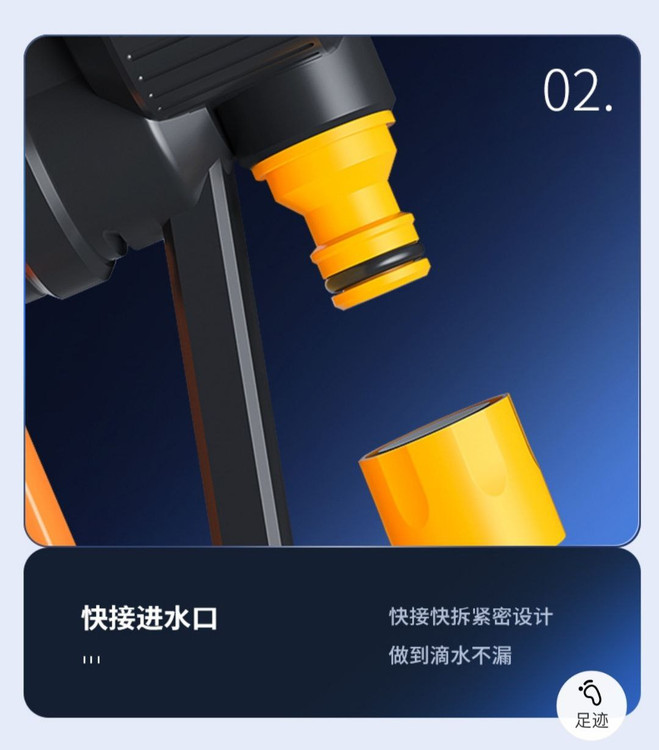Open the 足迹 browsing history button
Image resolution: width=659 pixels, height=750 pixels.
tap(591, 704)
